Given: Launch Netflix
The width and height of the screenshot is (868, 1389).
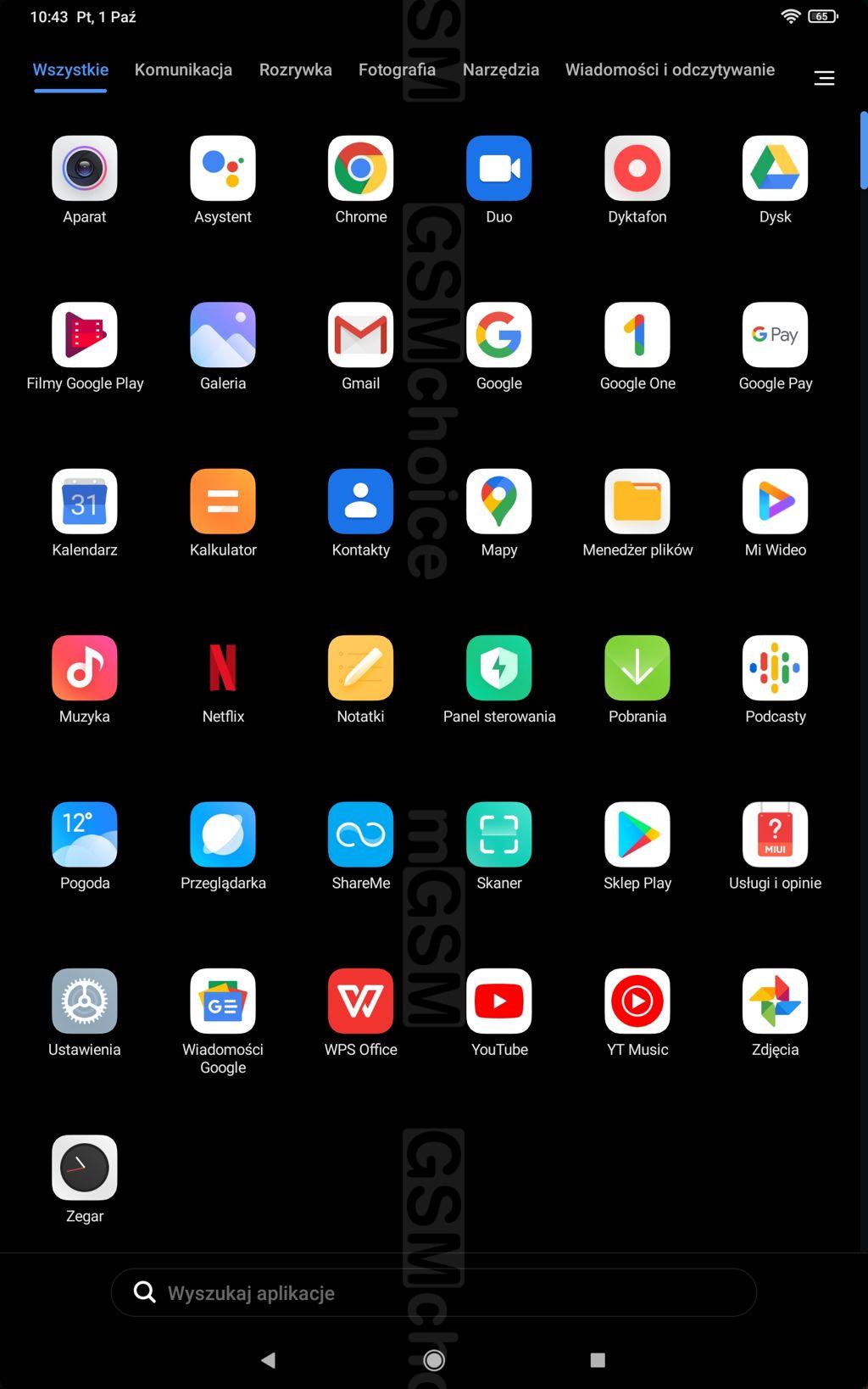Looking at the screenshot, I should (223, 668).
